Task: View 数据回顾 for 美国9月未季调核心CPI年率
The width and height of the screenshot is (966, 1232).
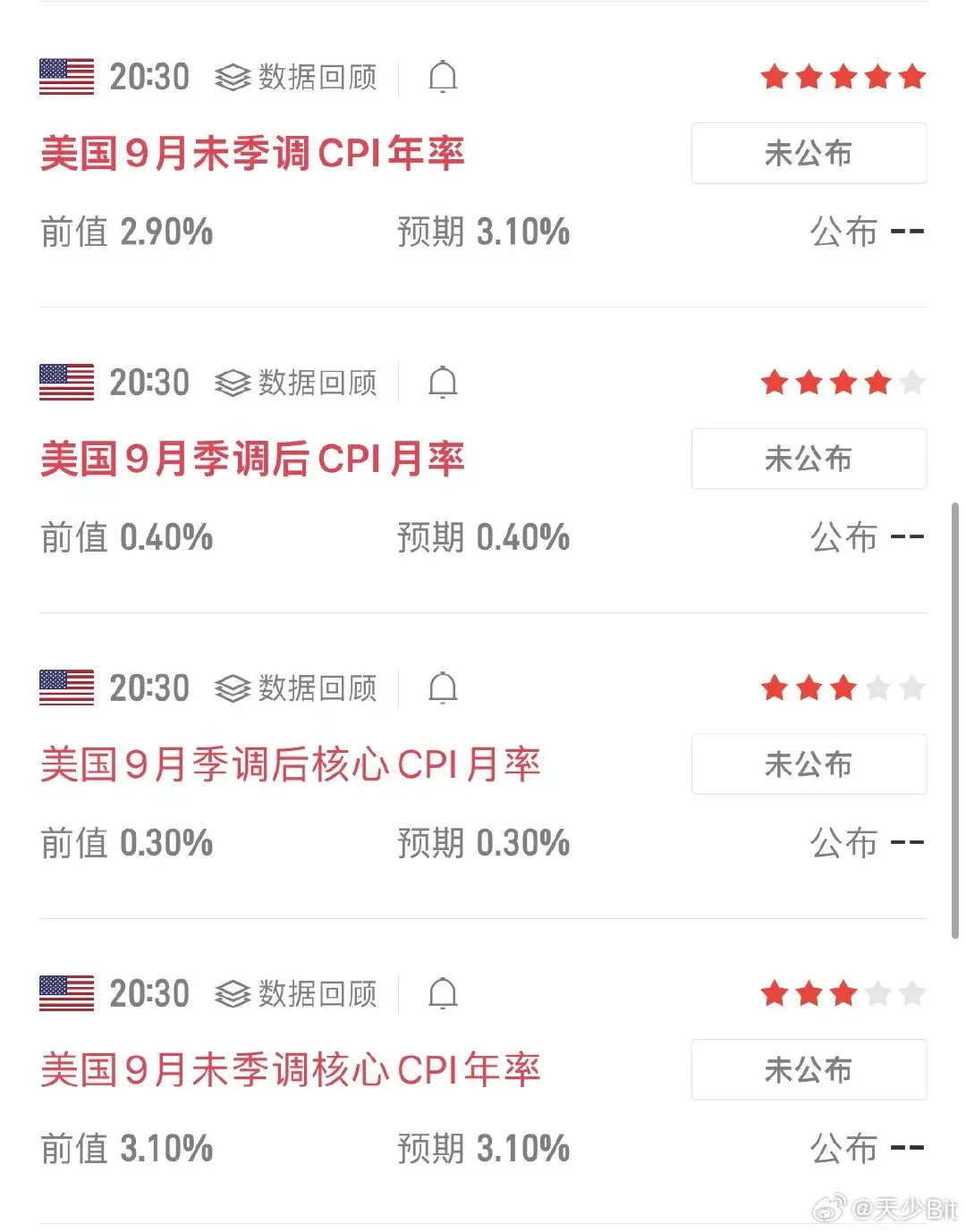Action: pos(296,994)
